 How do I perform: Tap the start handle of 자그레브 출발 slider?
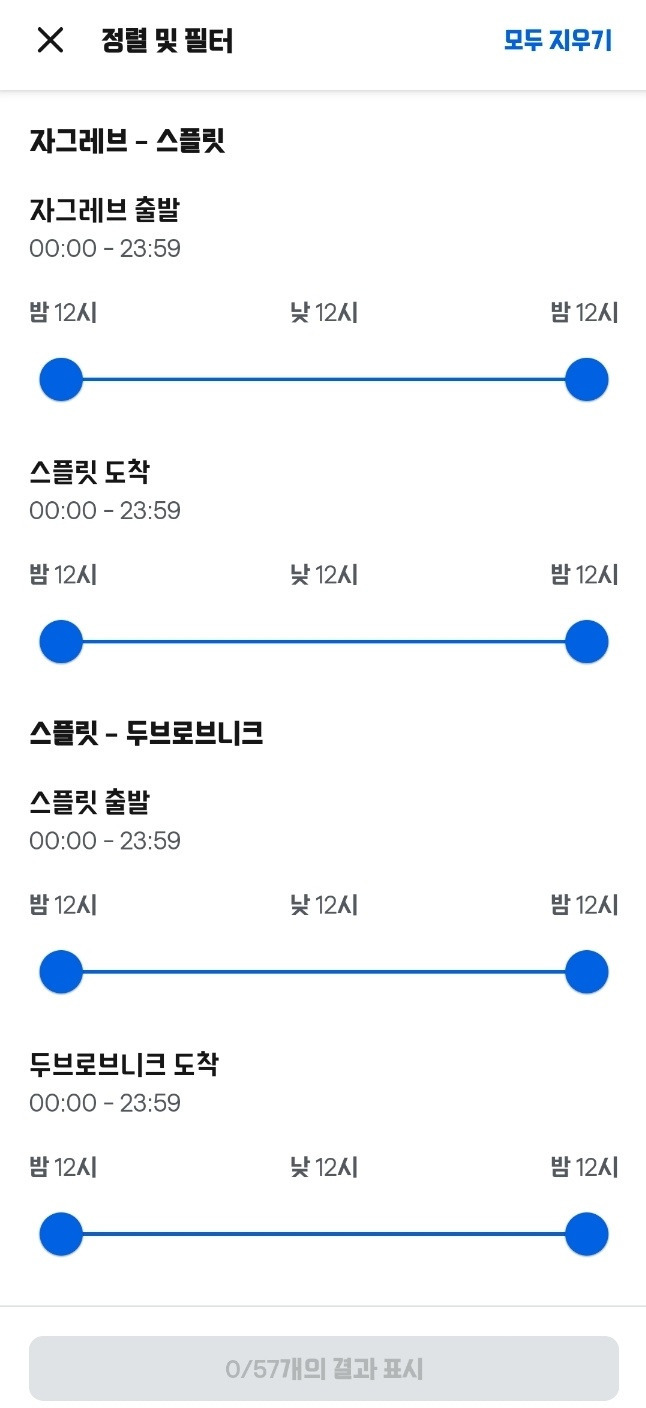61,380
